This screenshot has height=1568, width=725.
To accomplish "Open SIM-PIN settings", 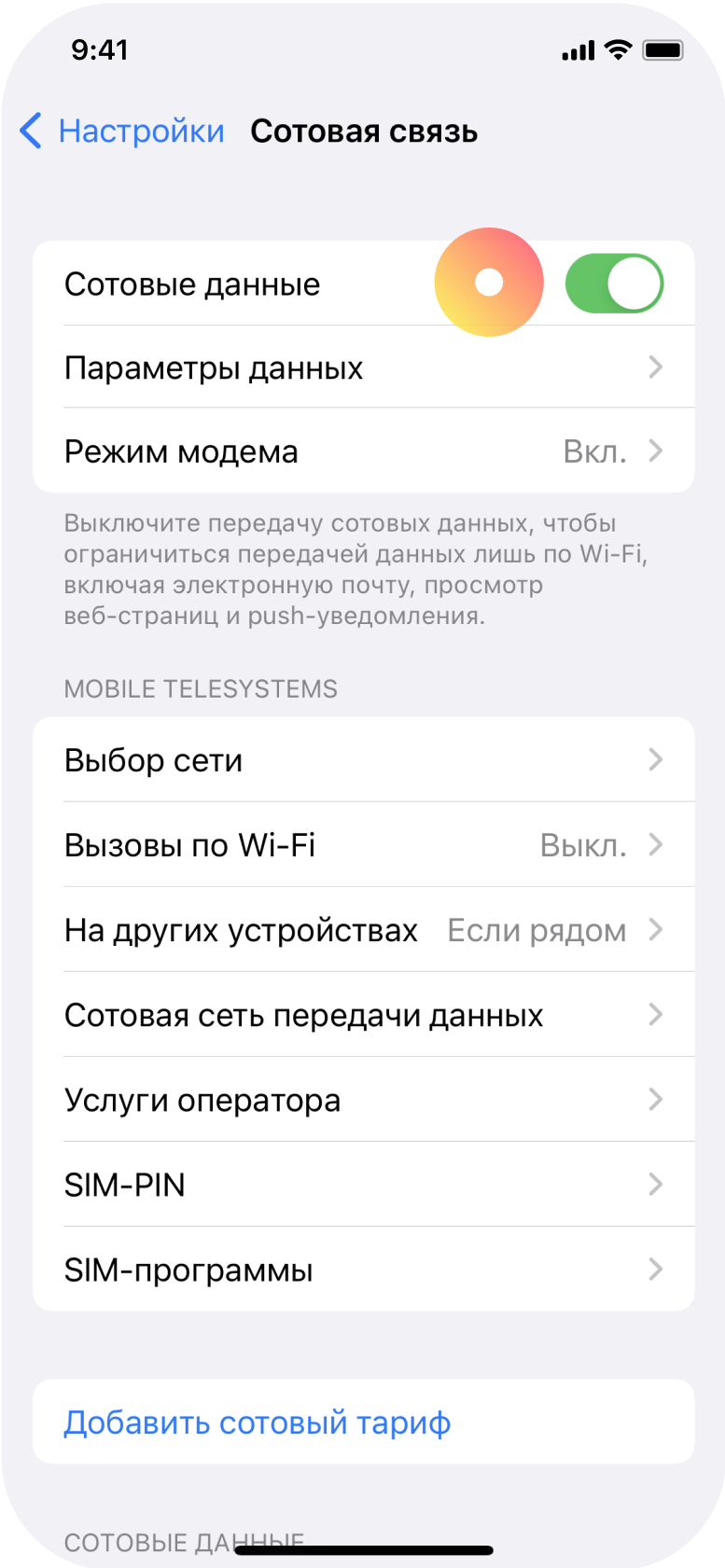I will (x=363, y=1185).
